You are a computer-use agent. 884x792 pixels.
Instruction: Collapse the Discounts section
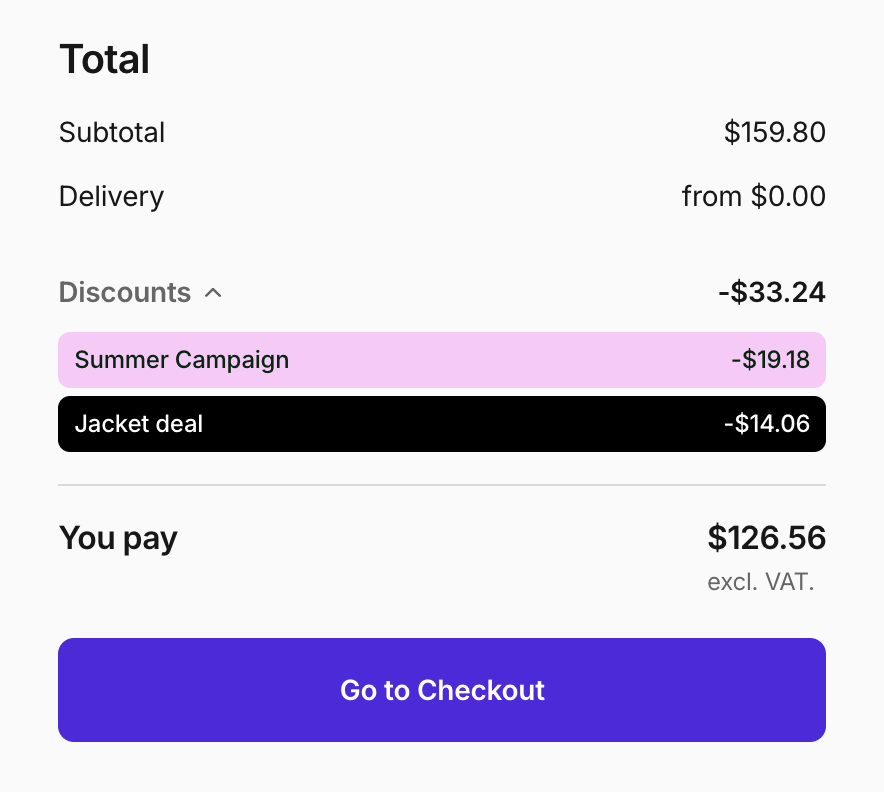[212, 293]
